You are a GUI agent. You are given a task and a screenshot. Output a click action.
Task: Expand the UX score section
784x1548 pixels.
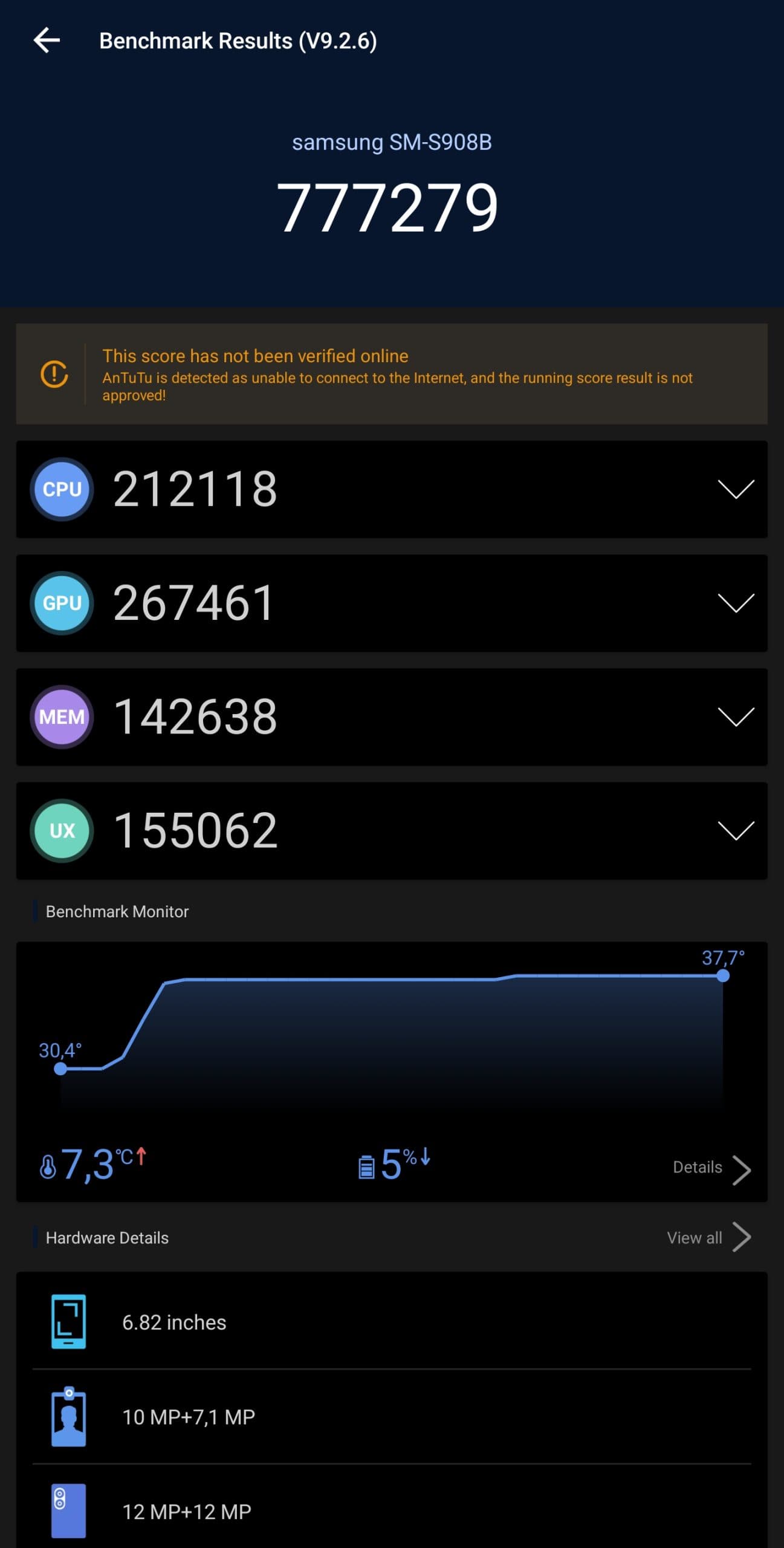735,830
